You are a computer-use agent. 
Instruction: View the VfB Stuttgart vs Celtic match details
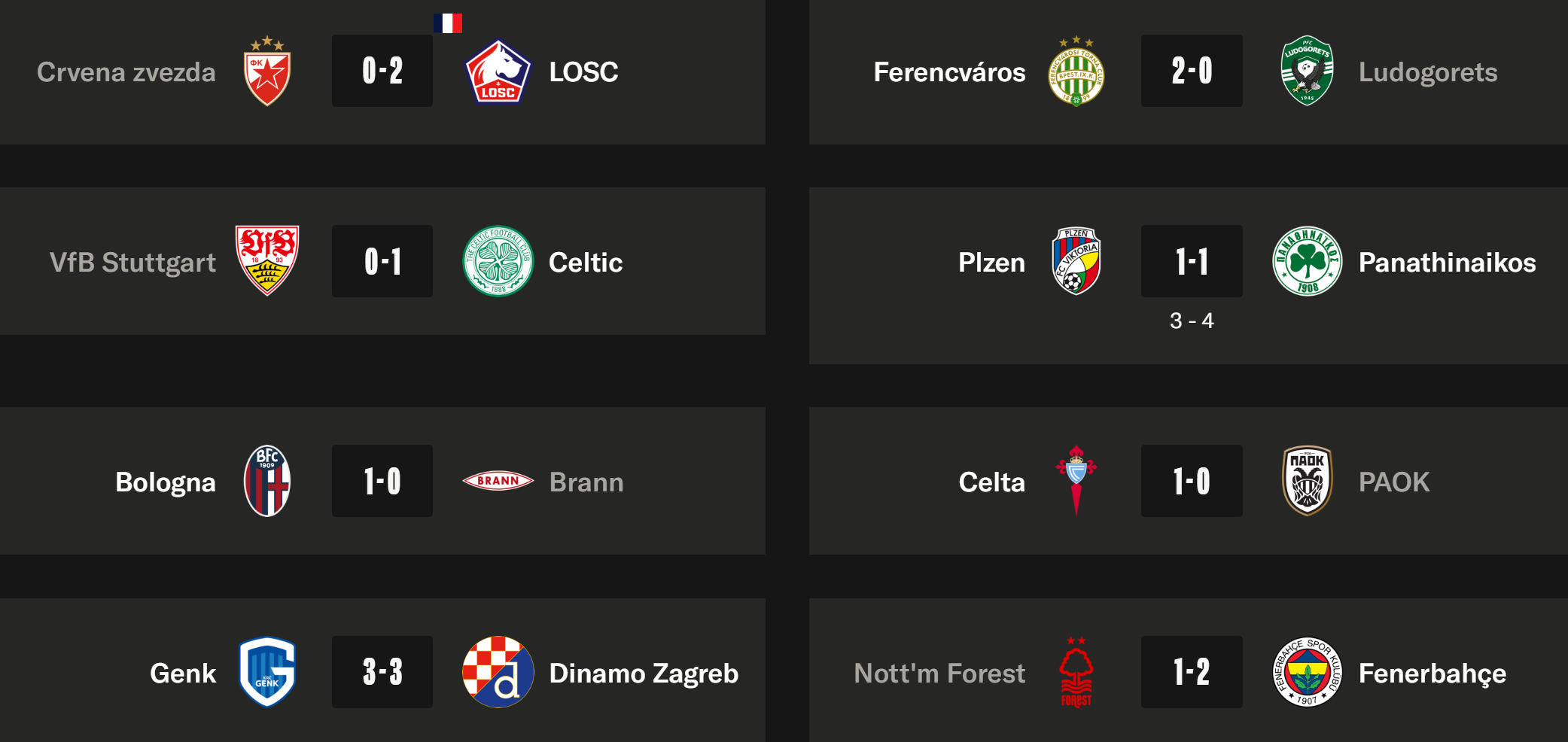pos(382,261)
